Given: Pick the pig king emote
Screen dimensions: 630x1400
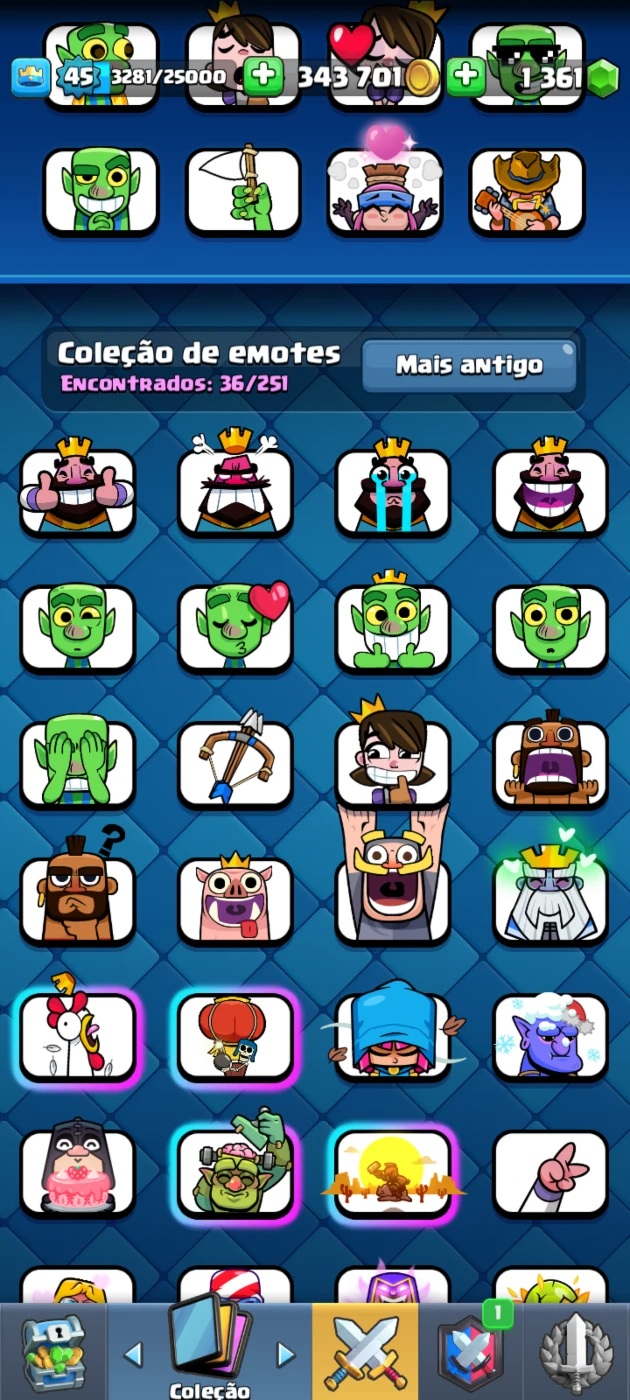Looking at the screenshot, I should pyautogui.click(x=236, y=900).
